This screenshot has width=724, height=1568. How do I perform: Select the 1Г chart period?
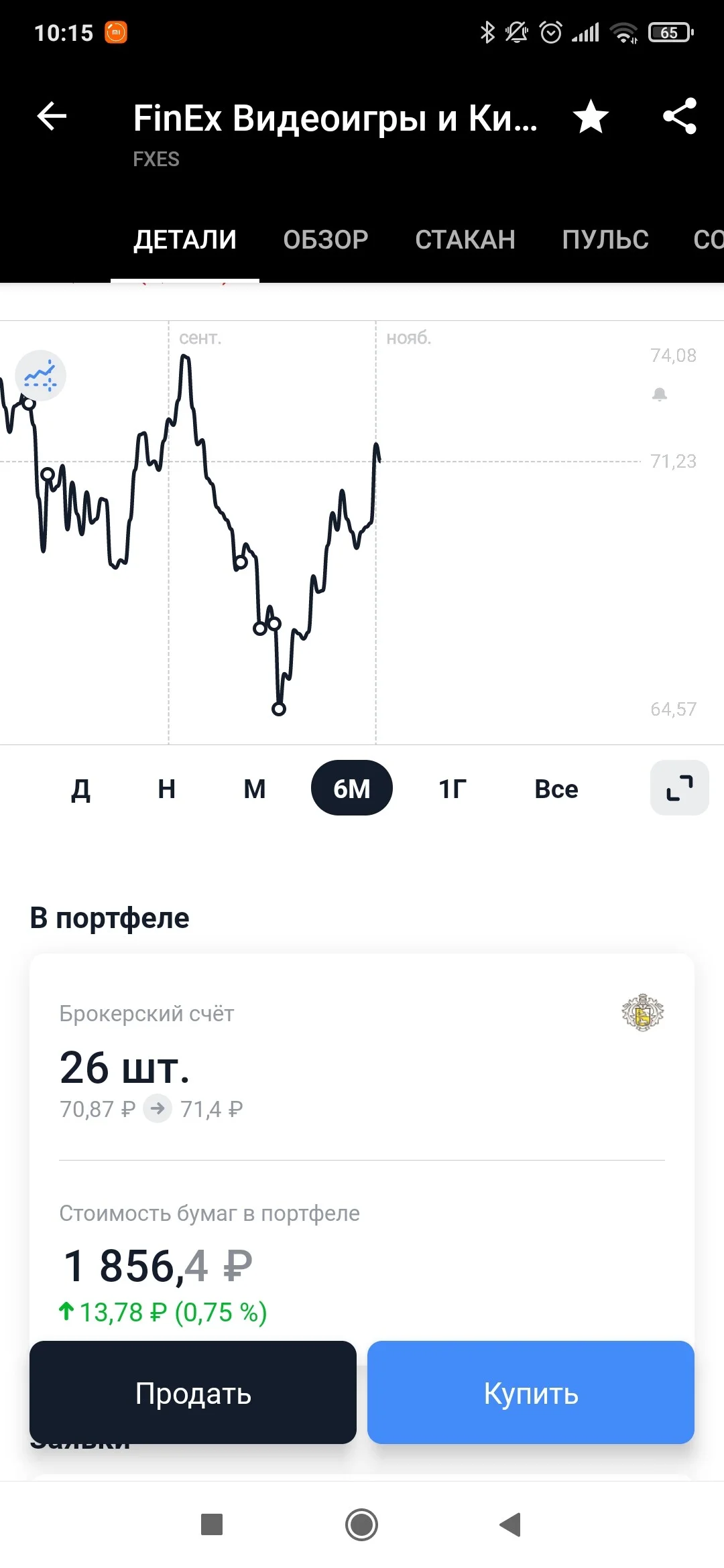pos(452,789)
